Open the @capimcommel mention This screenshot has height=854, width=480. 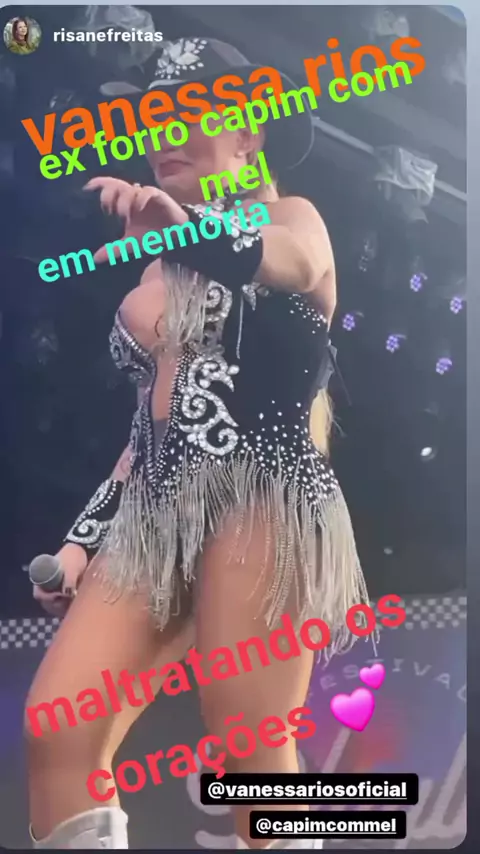pos(327,826)
